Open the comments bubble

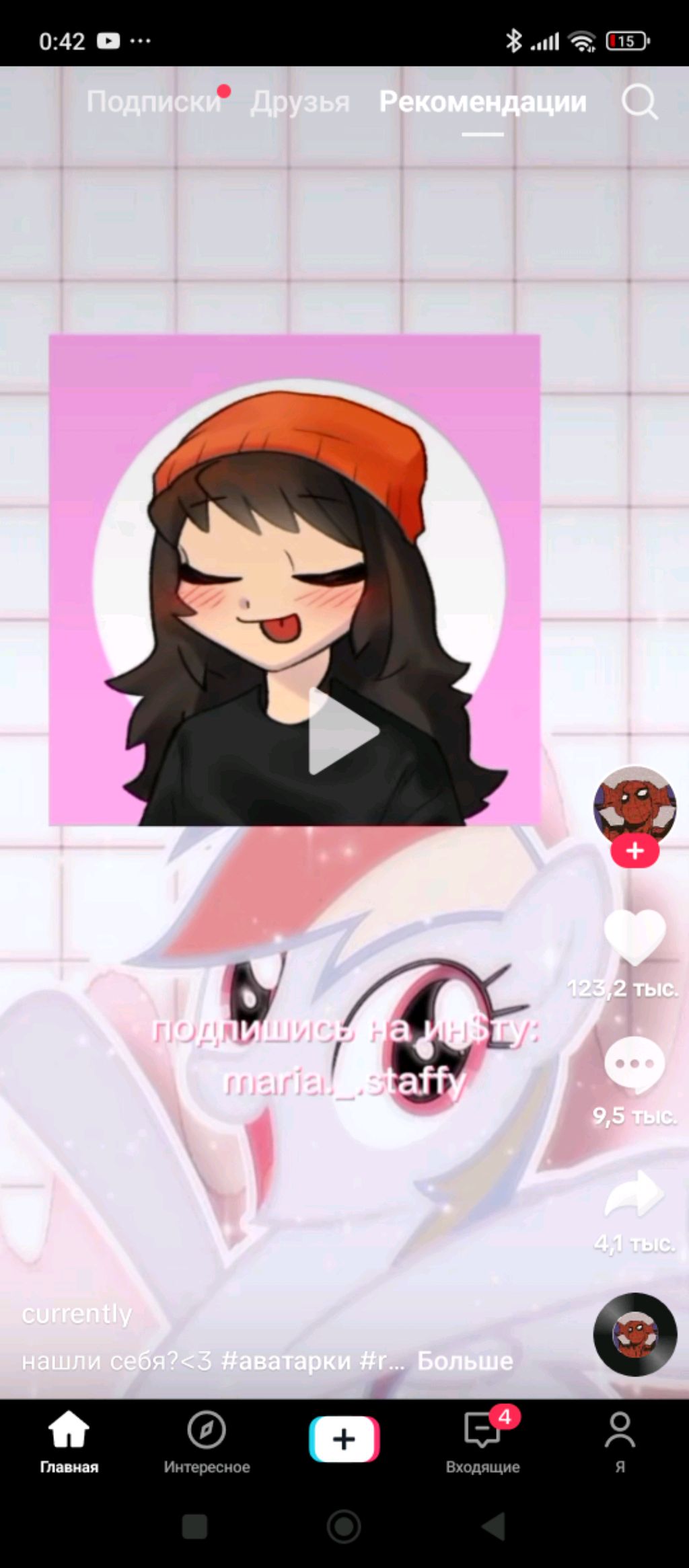coord(634,1064)
